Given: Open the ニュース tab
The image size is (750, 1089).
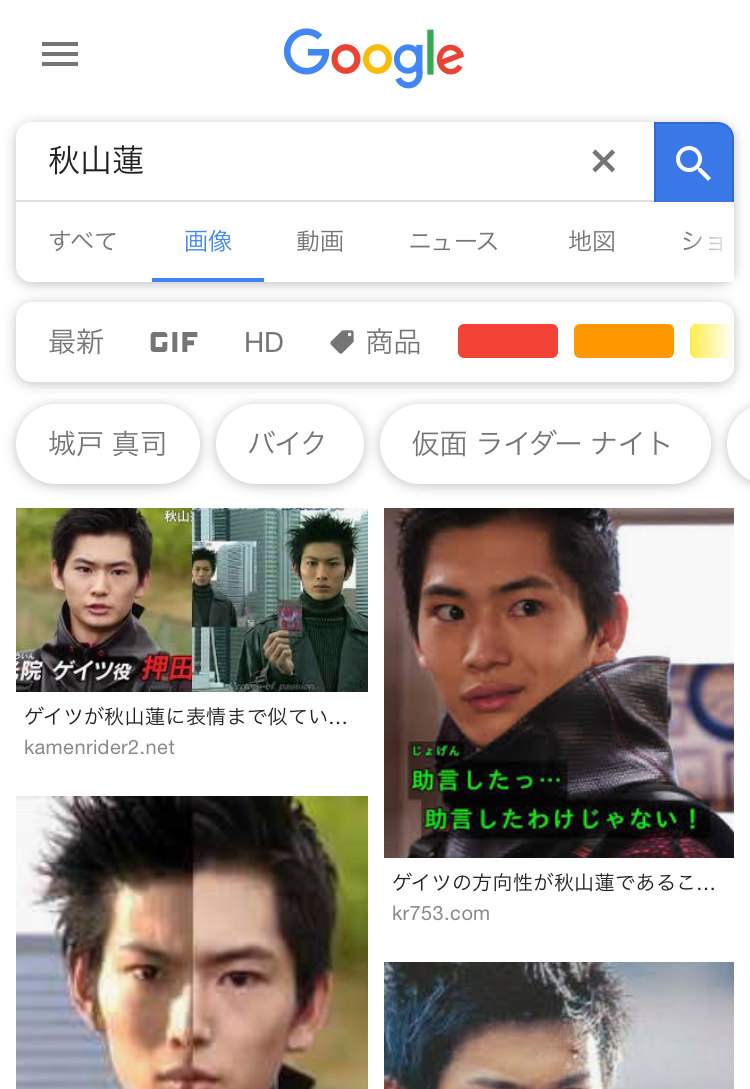Looking at the screenshot, I should [453, 241].
